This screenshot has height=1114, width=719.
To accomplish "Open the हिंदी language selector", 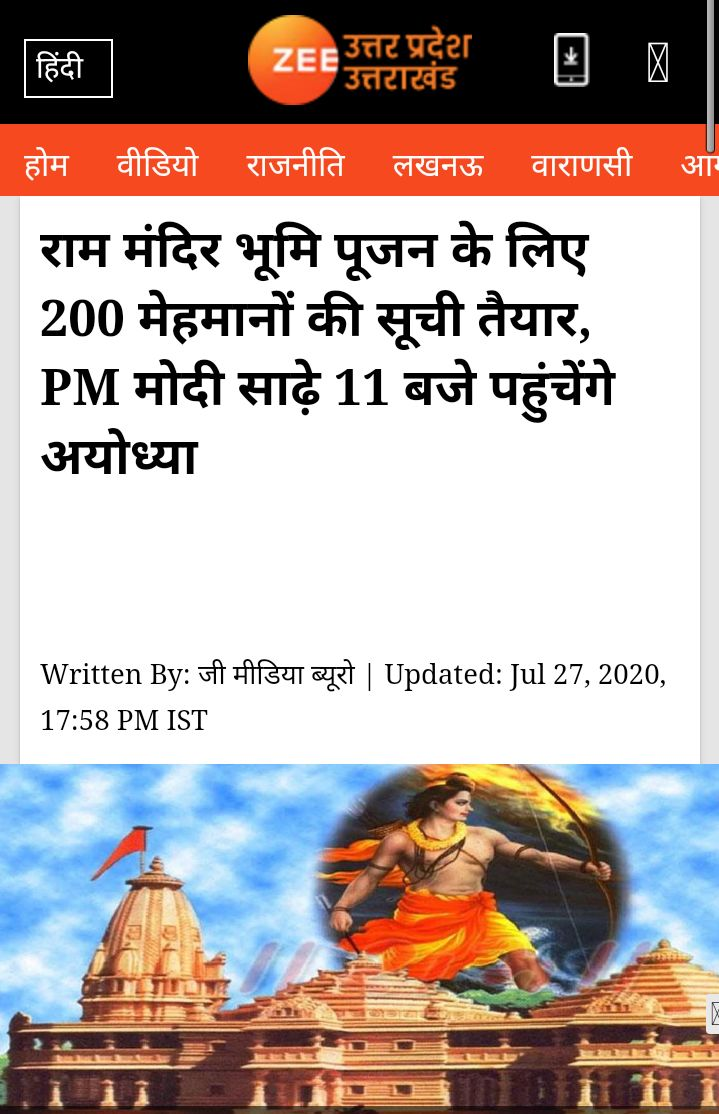I will coord(68,68).
